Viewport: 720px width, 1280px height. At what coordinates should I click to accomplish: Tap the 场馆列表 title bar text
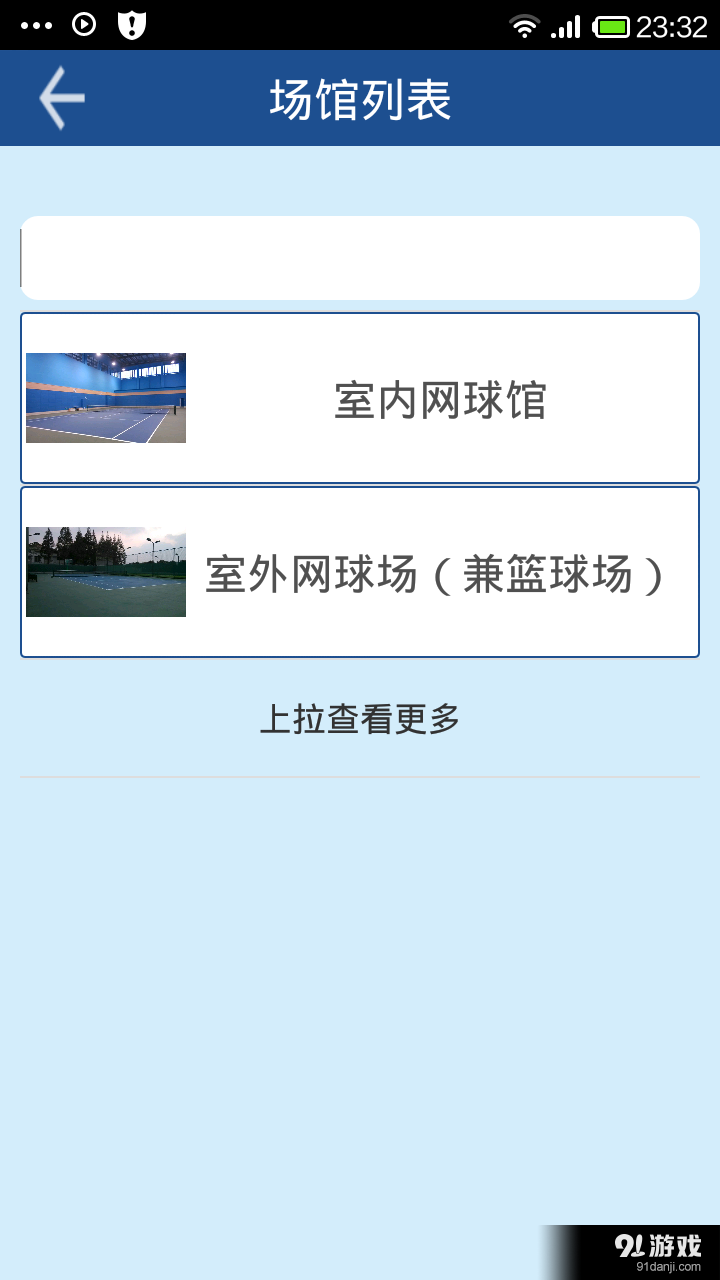click(360, 96)
